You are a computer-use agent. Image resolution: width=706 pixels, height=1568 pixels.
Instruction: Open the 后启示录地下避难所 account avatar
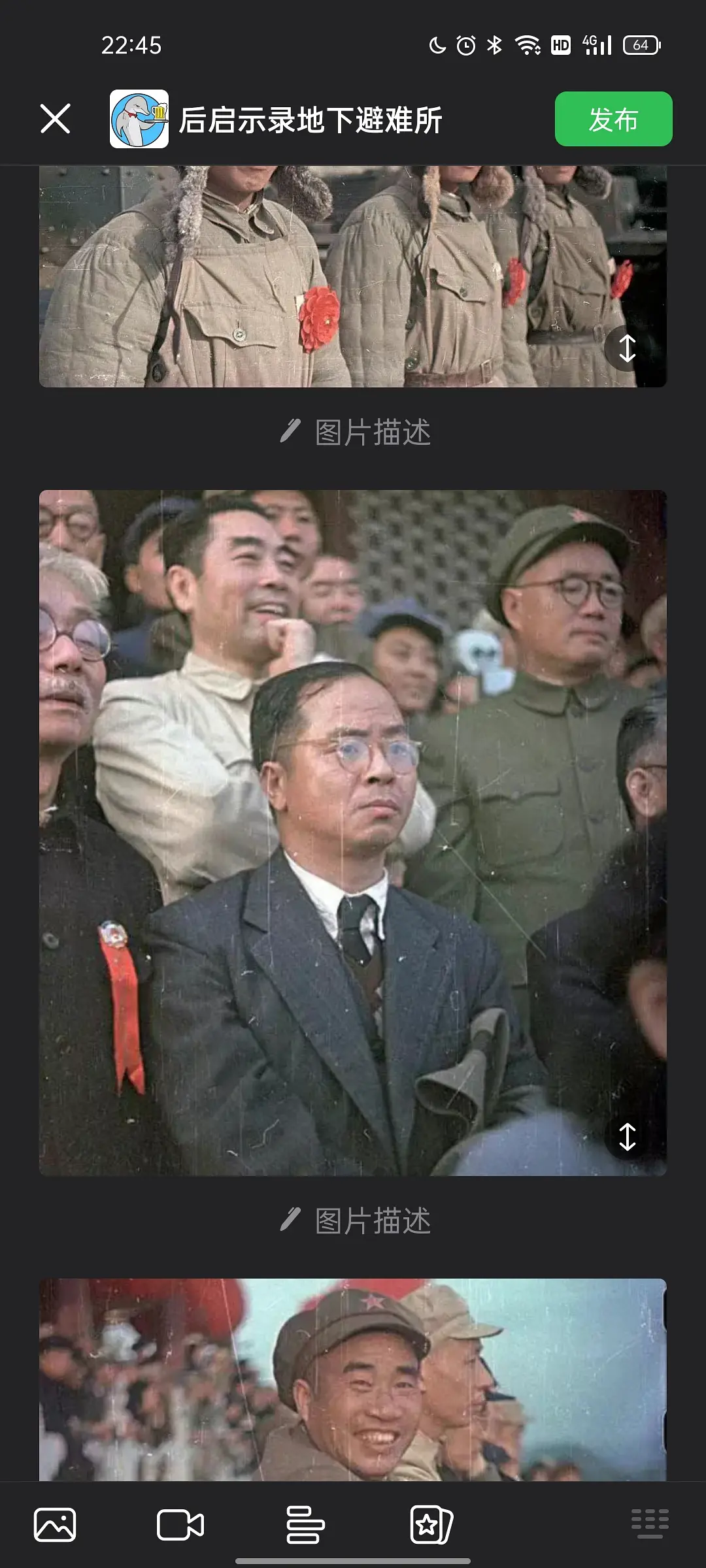(x=139, y=119)
